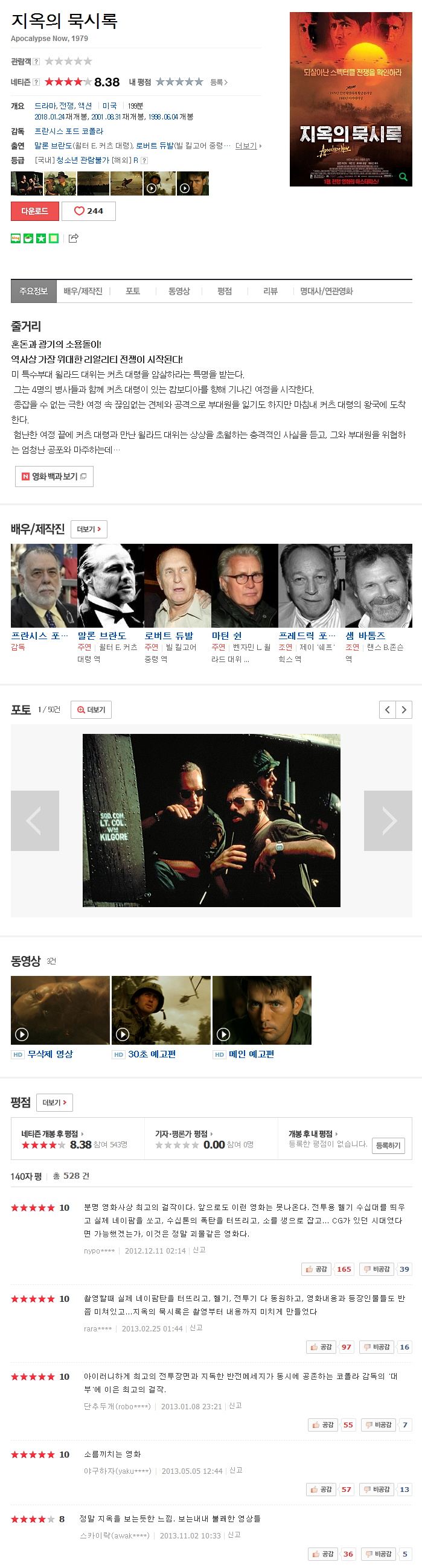The height and width of the screenshot is (1568, 422).
Task: Select the 평점 tab
Action: [224, 291]
